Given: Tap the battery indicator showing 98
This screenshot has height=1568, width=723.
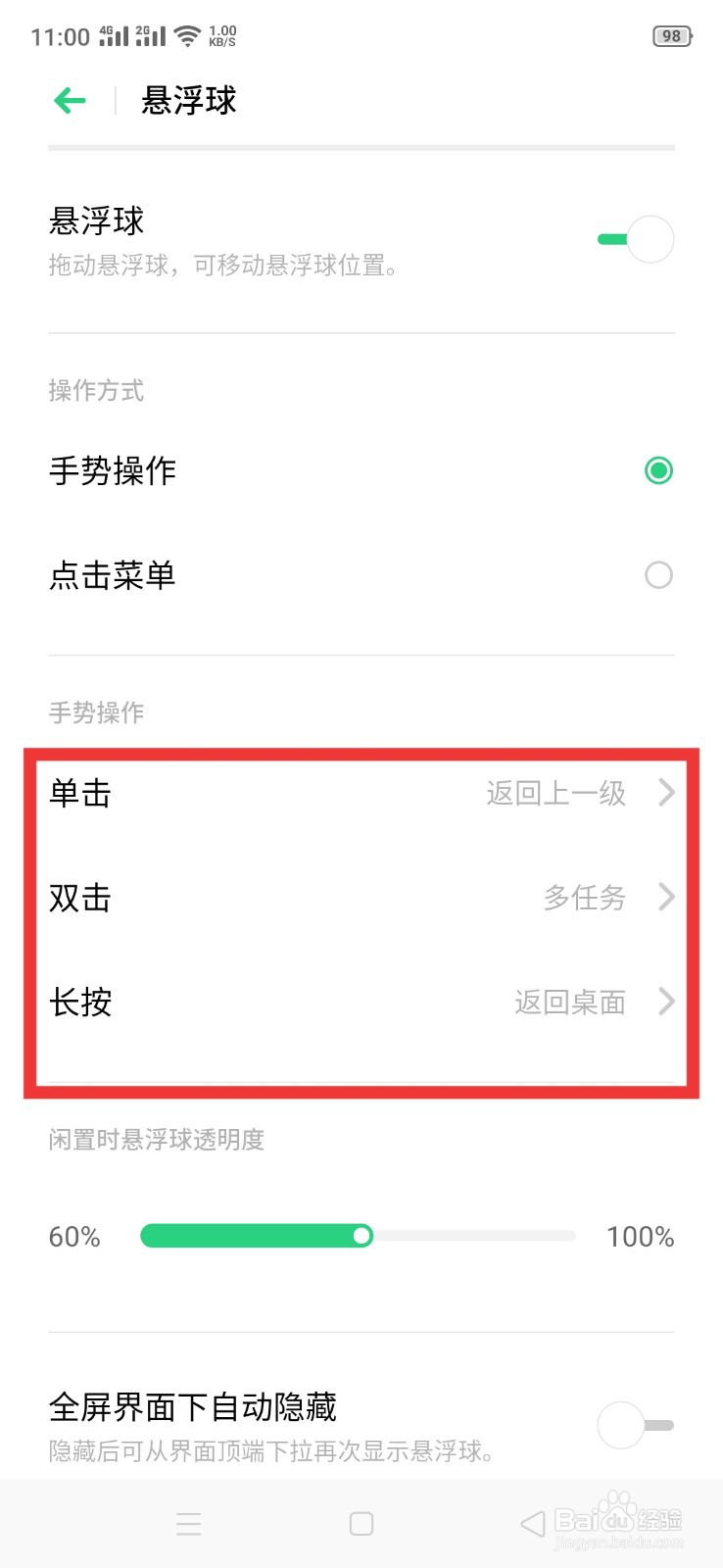Looking at the screenshot, I should tap(670, 35).
